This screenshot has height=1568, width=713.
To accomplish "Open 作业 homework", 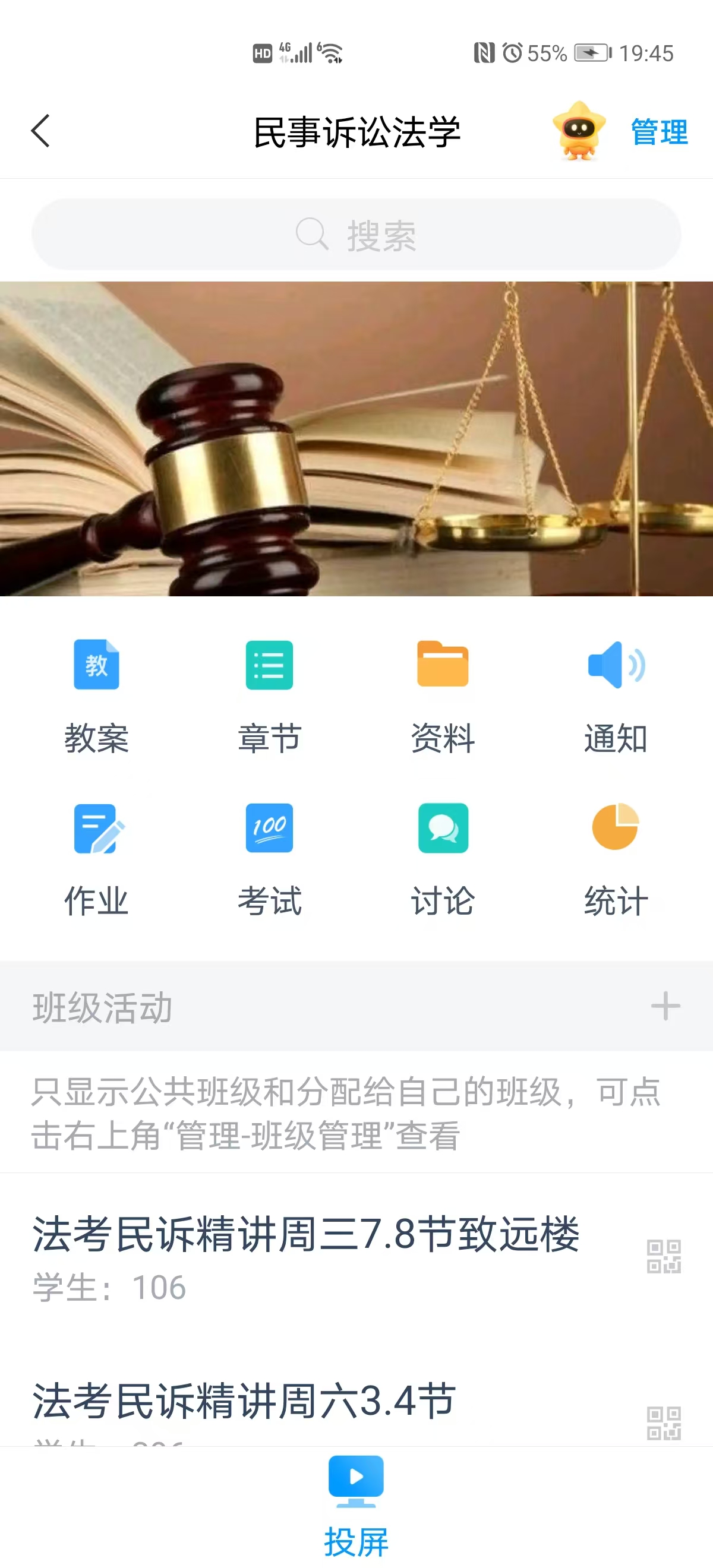I will point(96,858).
